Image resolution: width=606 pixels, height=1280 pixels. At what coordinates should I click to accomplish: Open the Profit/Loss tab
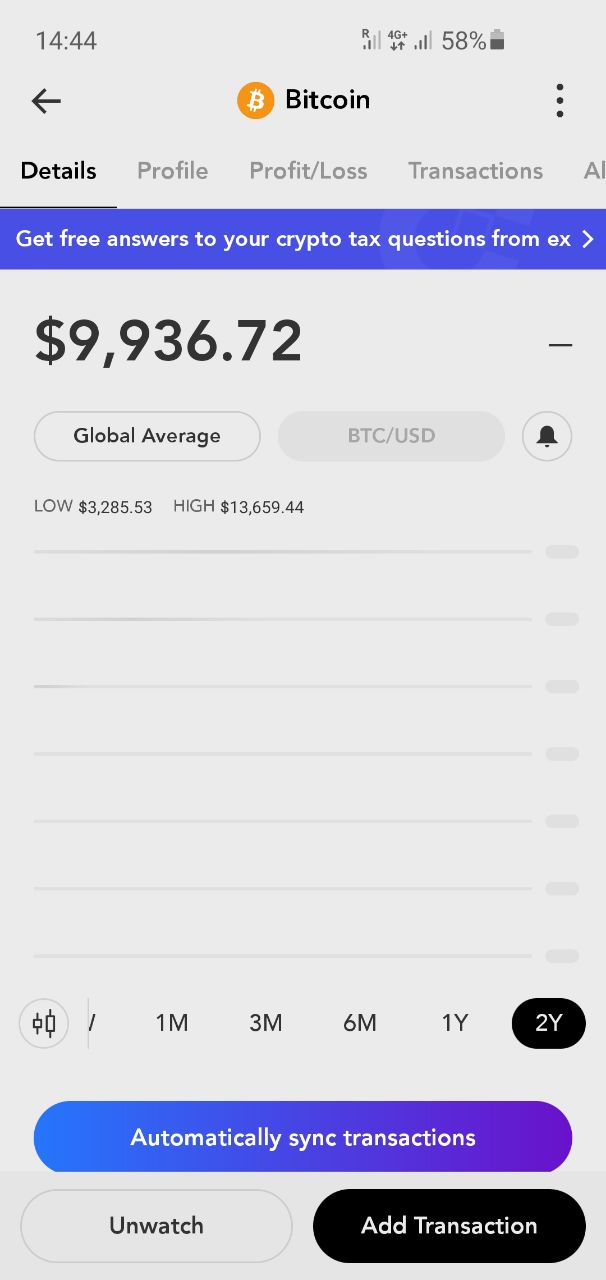pyautogui.click(x=308, y=171)
